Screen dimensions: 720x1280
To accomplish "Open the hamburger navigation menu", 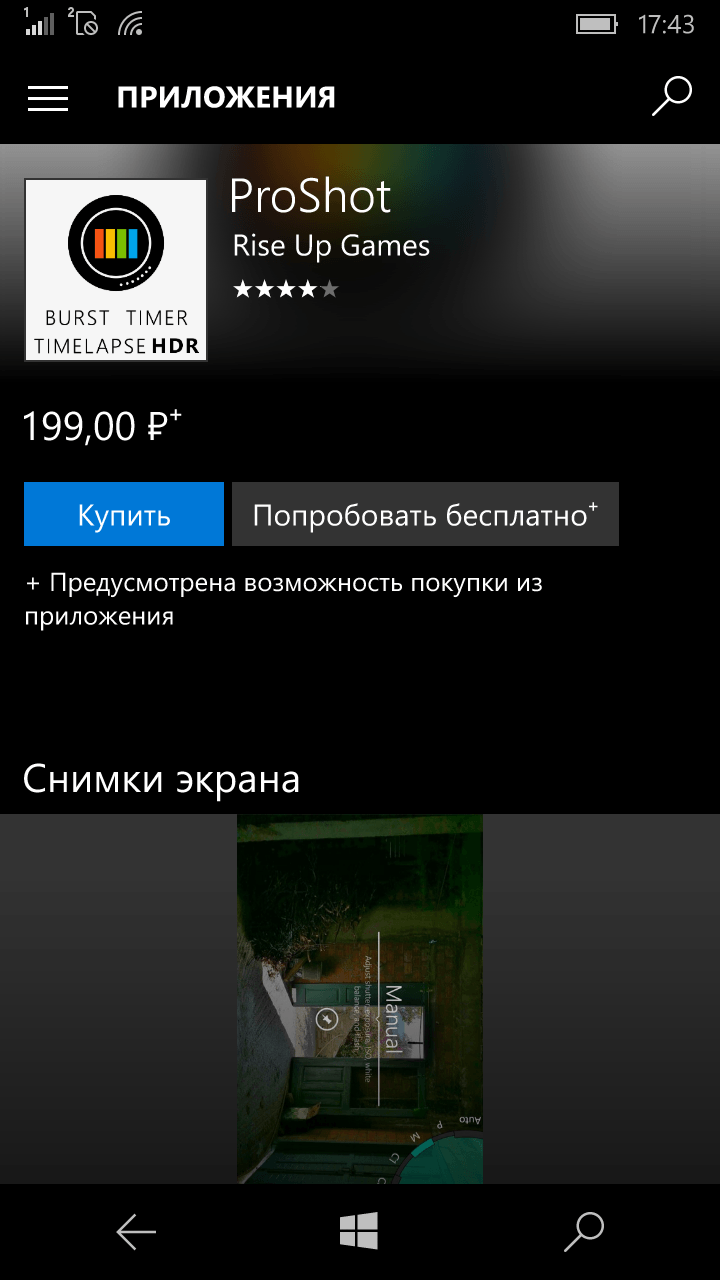I will point(48,98).
